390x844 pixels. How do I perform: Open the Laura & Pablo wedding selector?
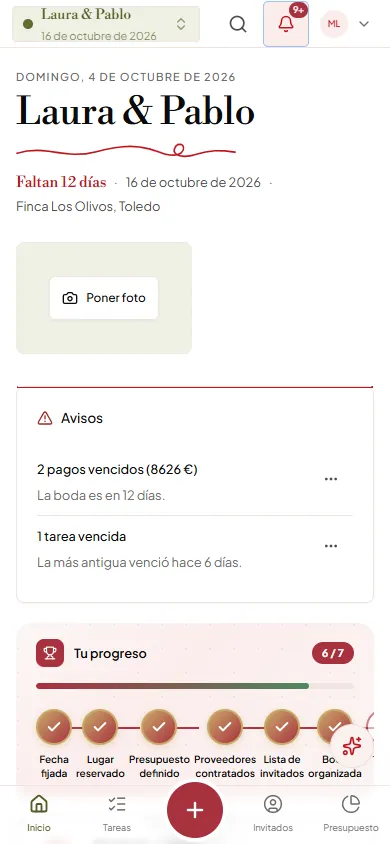click(x=106, y=24)
